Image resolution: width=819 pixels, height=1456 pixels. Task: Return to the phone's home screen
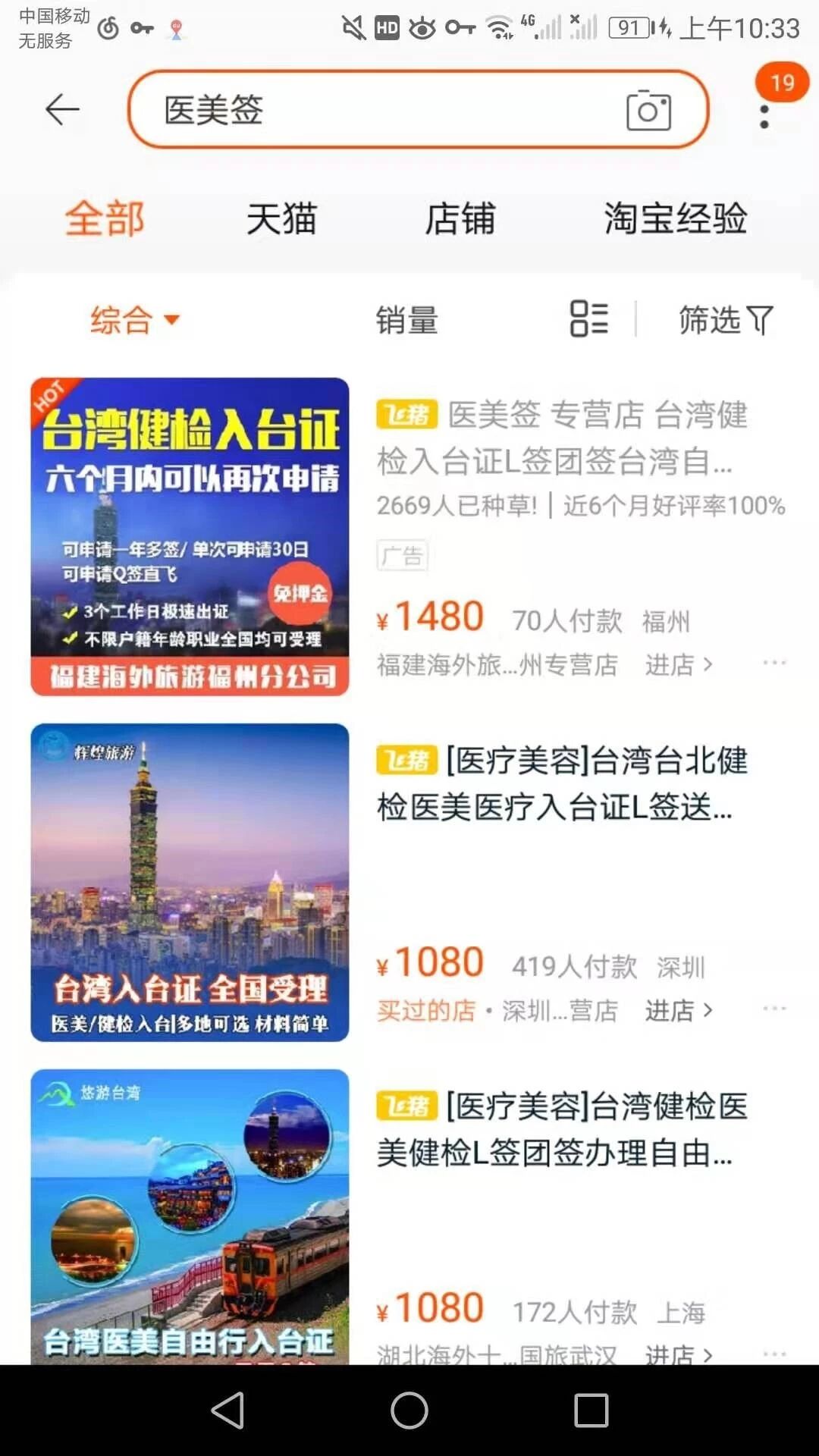pos(409,1410)
